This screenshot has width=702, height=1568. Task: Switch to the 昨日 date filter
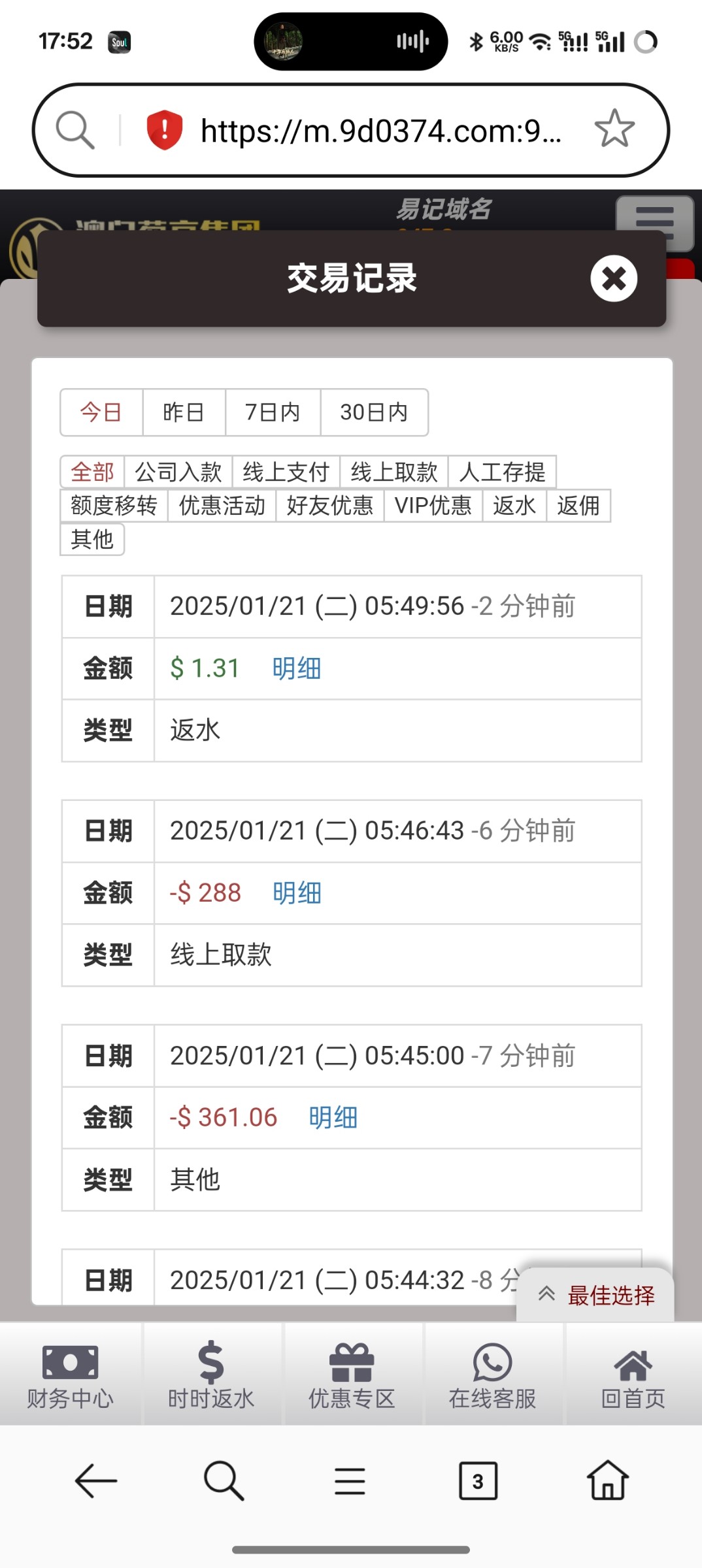click(x=184, y=412)
